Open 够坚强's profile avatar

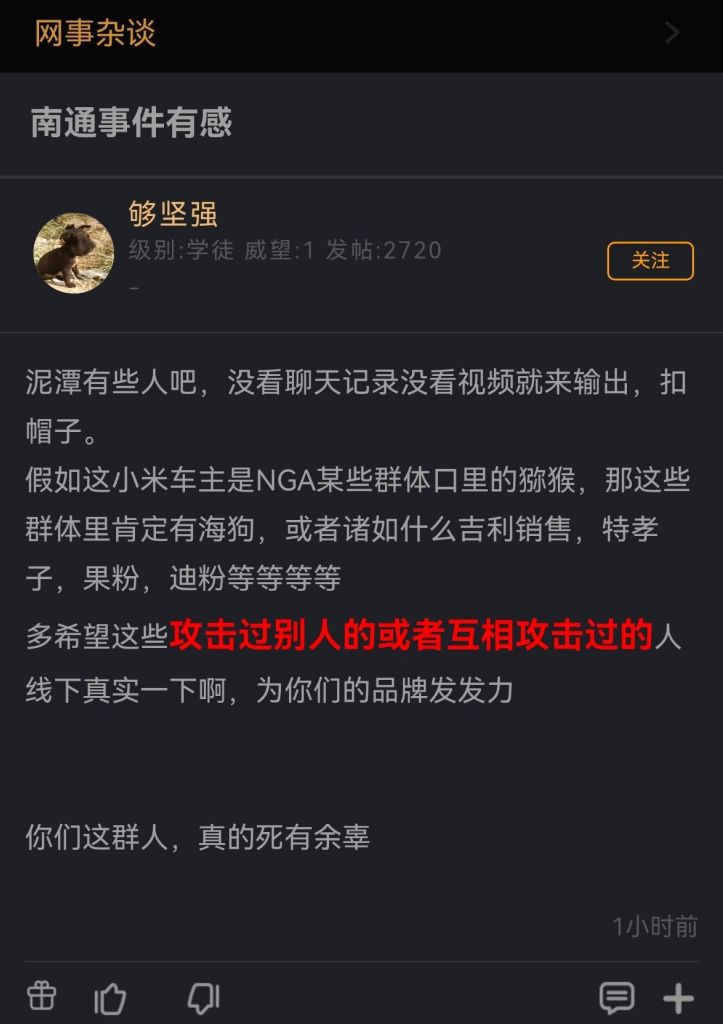[74, 253]
